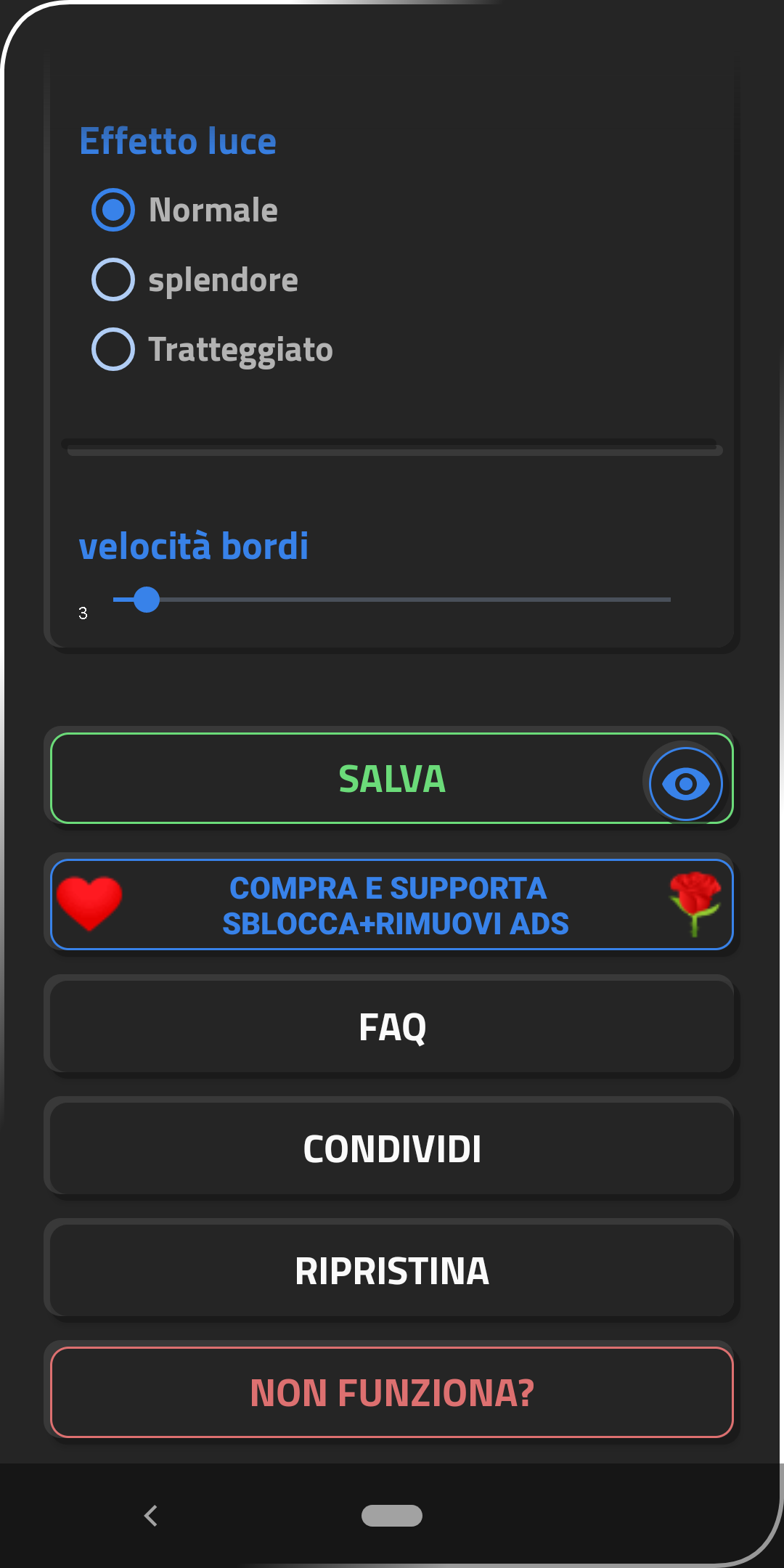Screen dimensions: 784x1568
Task: Tap the CONDIVIDI button
Action: (x=392, y=1148)
